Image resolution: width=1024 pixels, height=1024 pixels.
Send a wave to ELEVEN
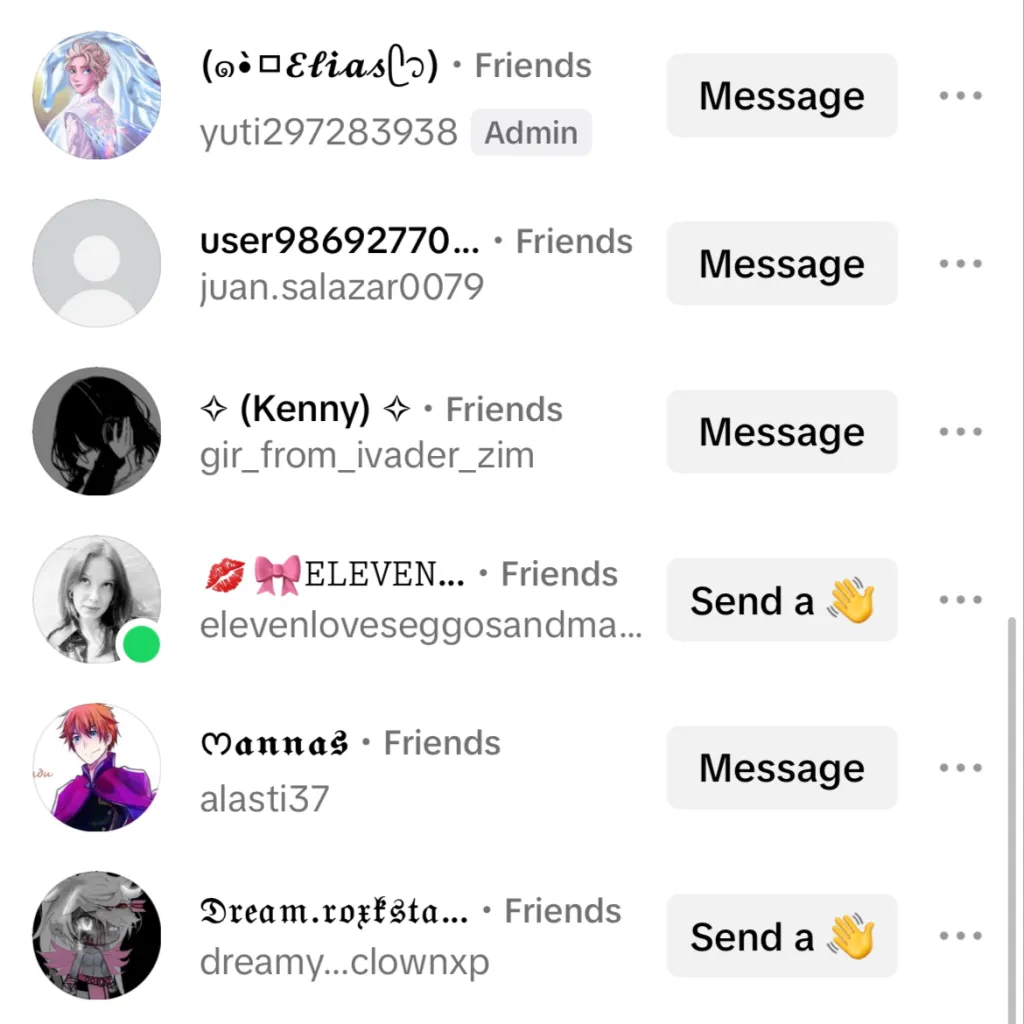point(781,600)
